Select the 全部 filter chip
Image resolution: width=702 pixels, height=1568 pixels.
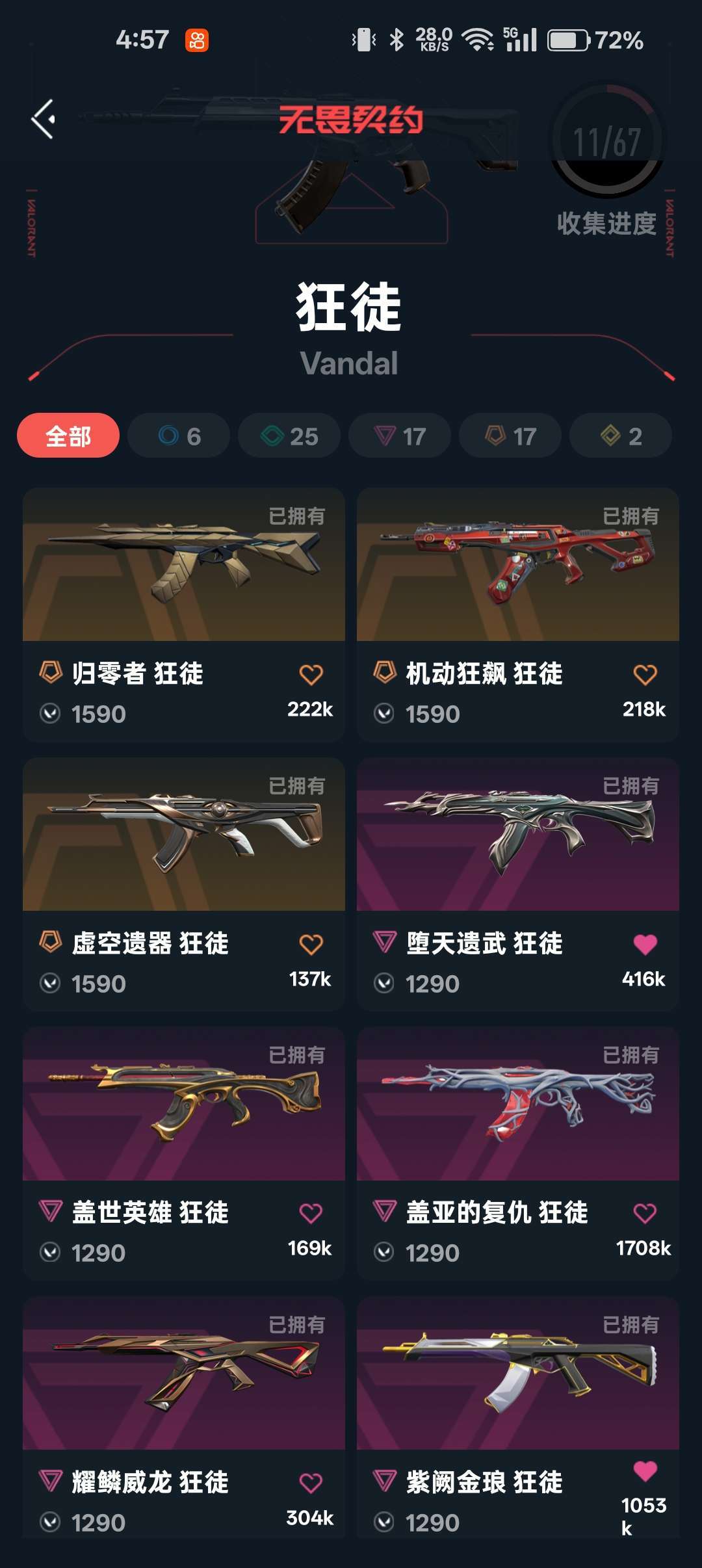point(68,436)
